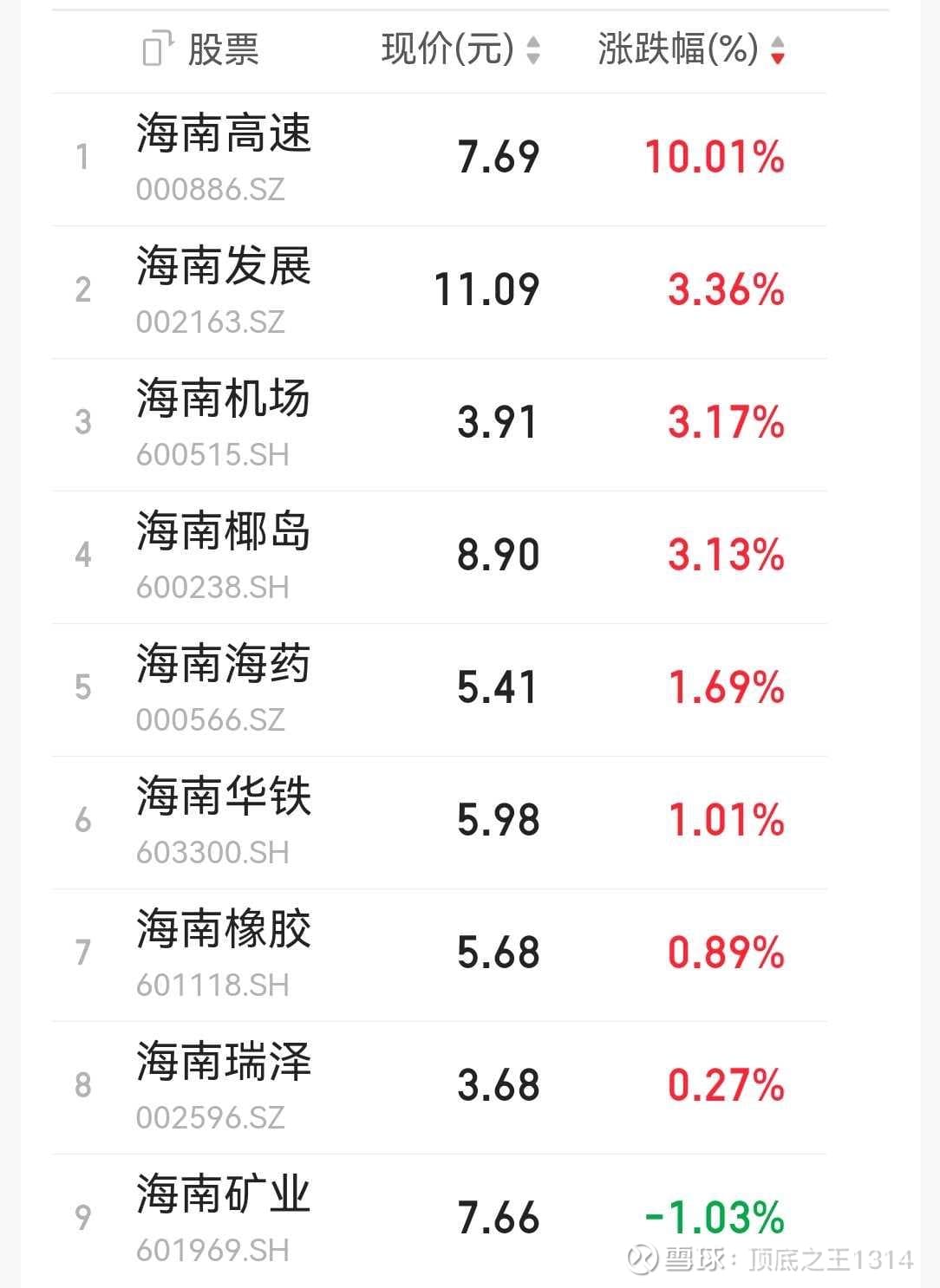The height and width of the screenshot is (1288, 940).
Task: View 海南机场 stock page
Action: point(224,400)
